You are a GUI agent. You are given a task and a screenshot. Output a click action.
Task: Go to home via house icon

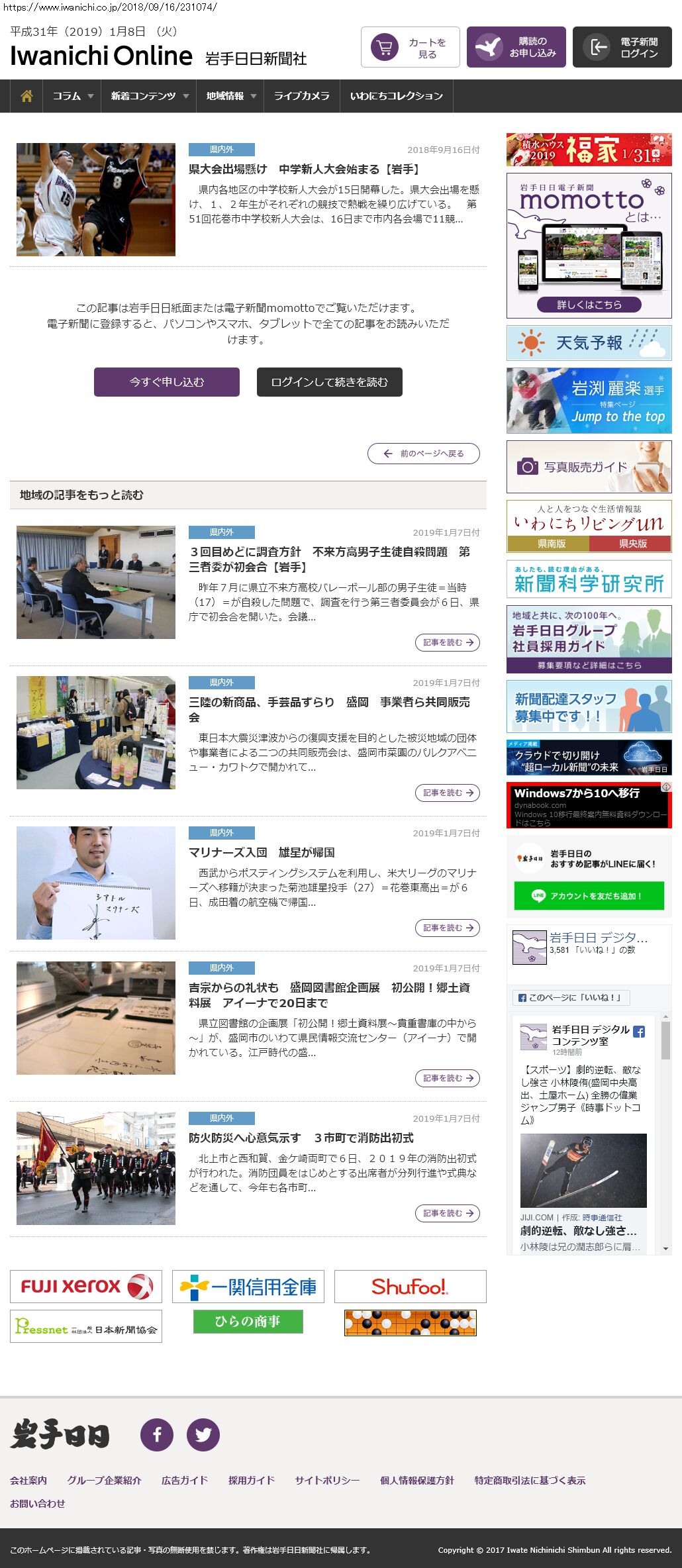coord(26,96)
